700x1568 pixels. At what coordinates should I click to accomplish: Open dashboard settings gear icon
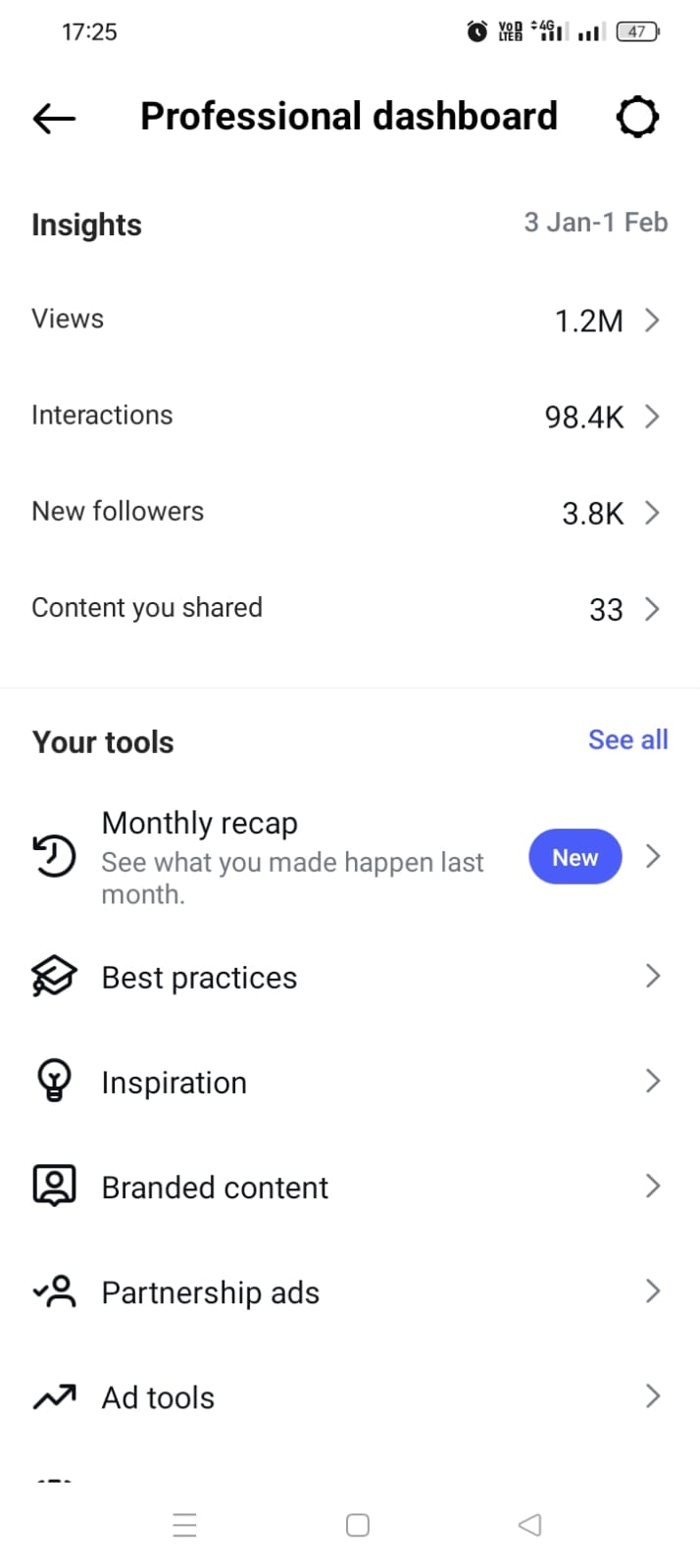point(637,118)
